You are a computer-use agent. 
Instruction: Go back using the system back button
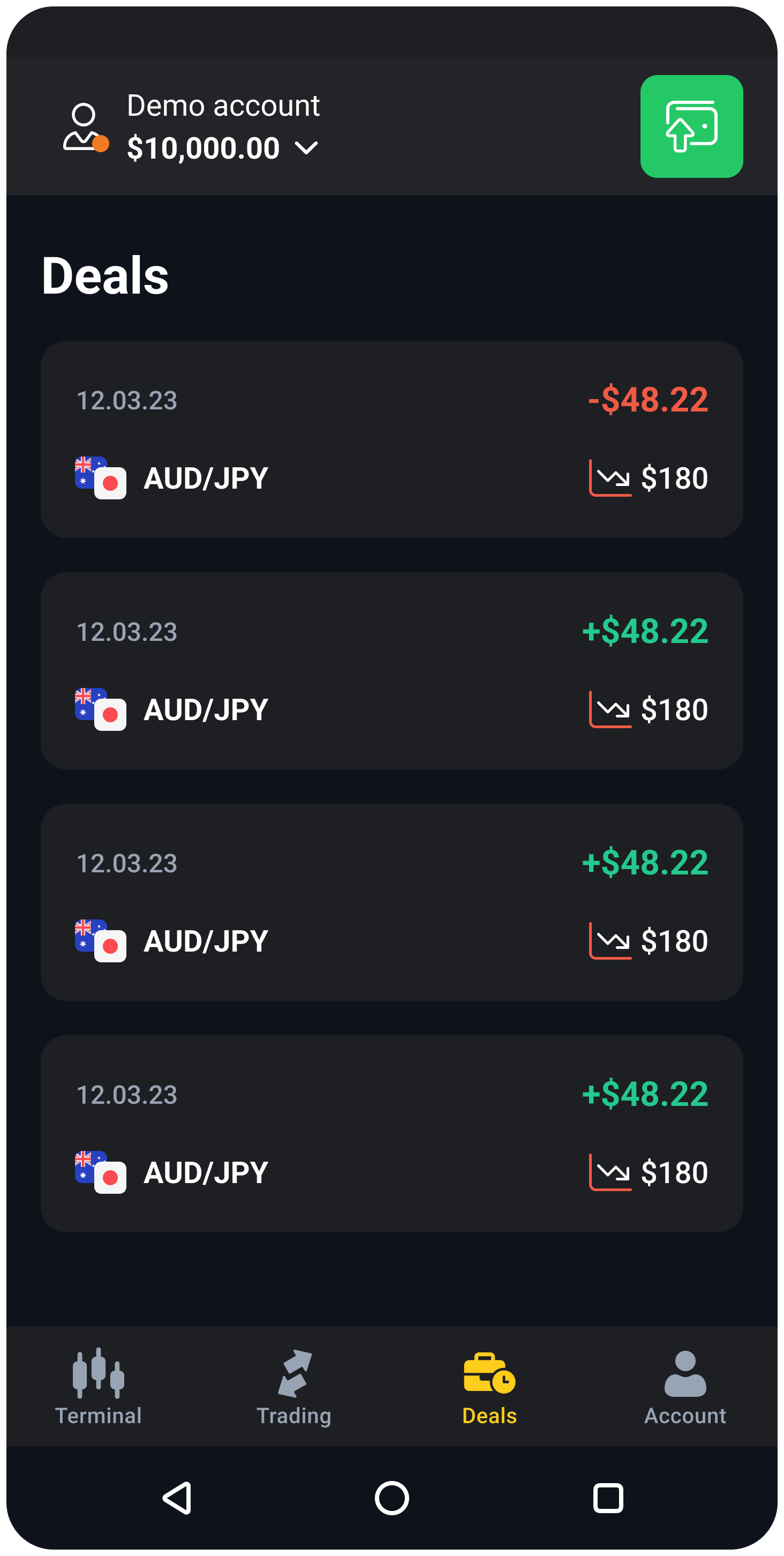177,1498
